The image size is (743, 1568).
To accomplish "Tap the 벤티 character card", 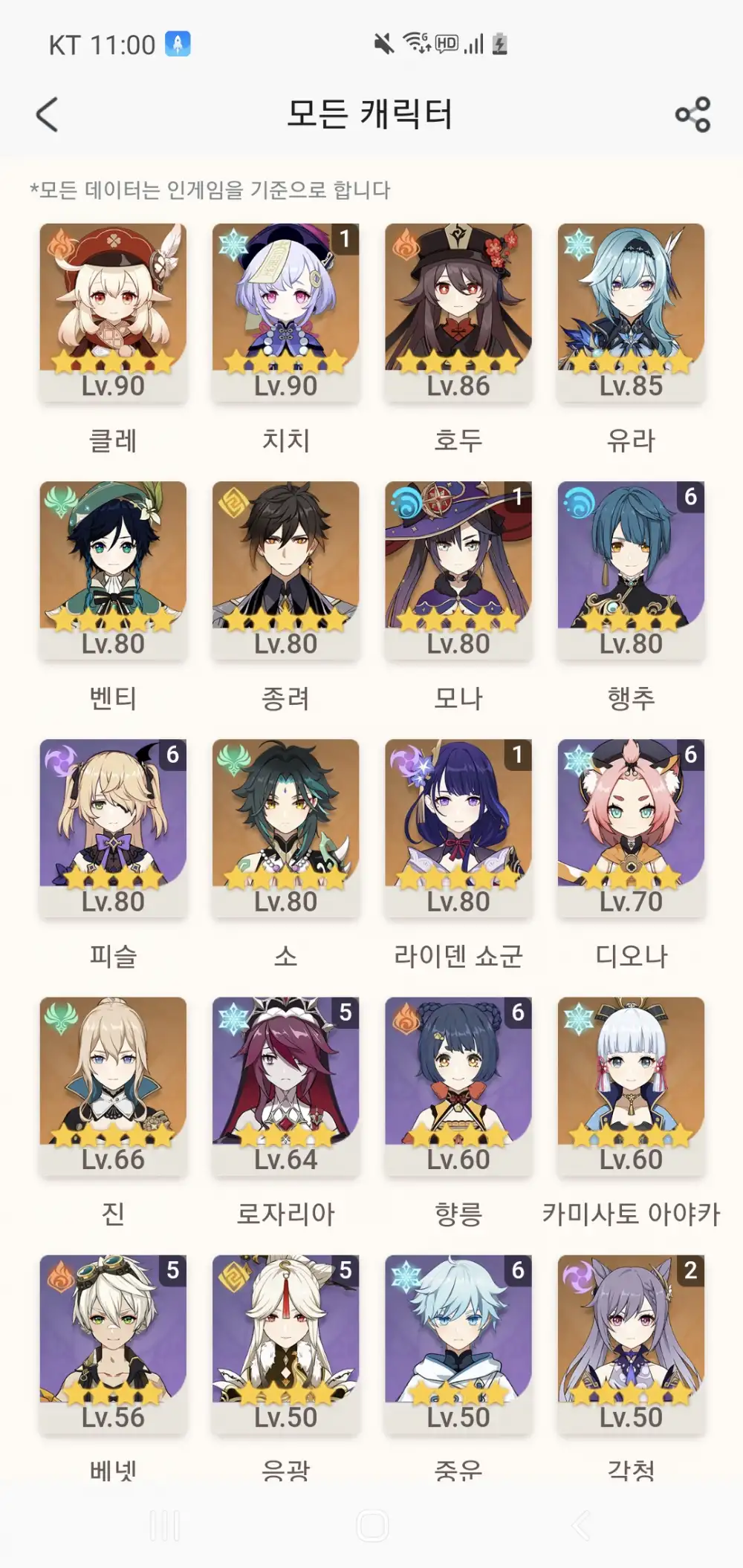I will 113,570.
